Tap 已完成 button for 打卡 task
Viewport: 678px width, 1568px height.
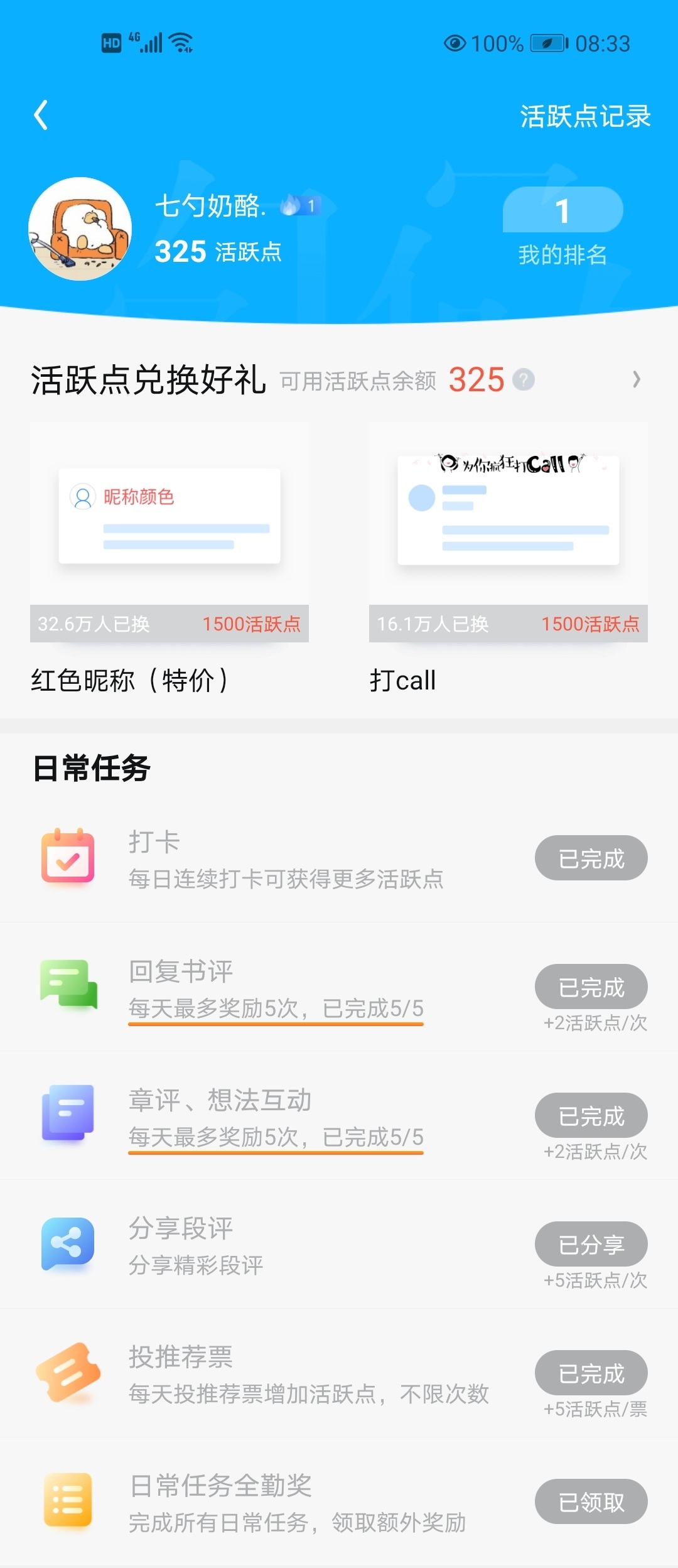[x=591, y=858]
